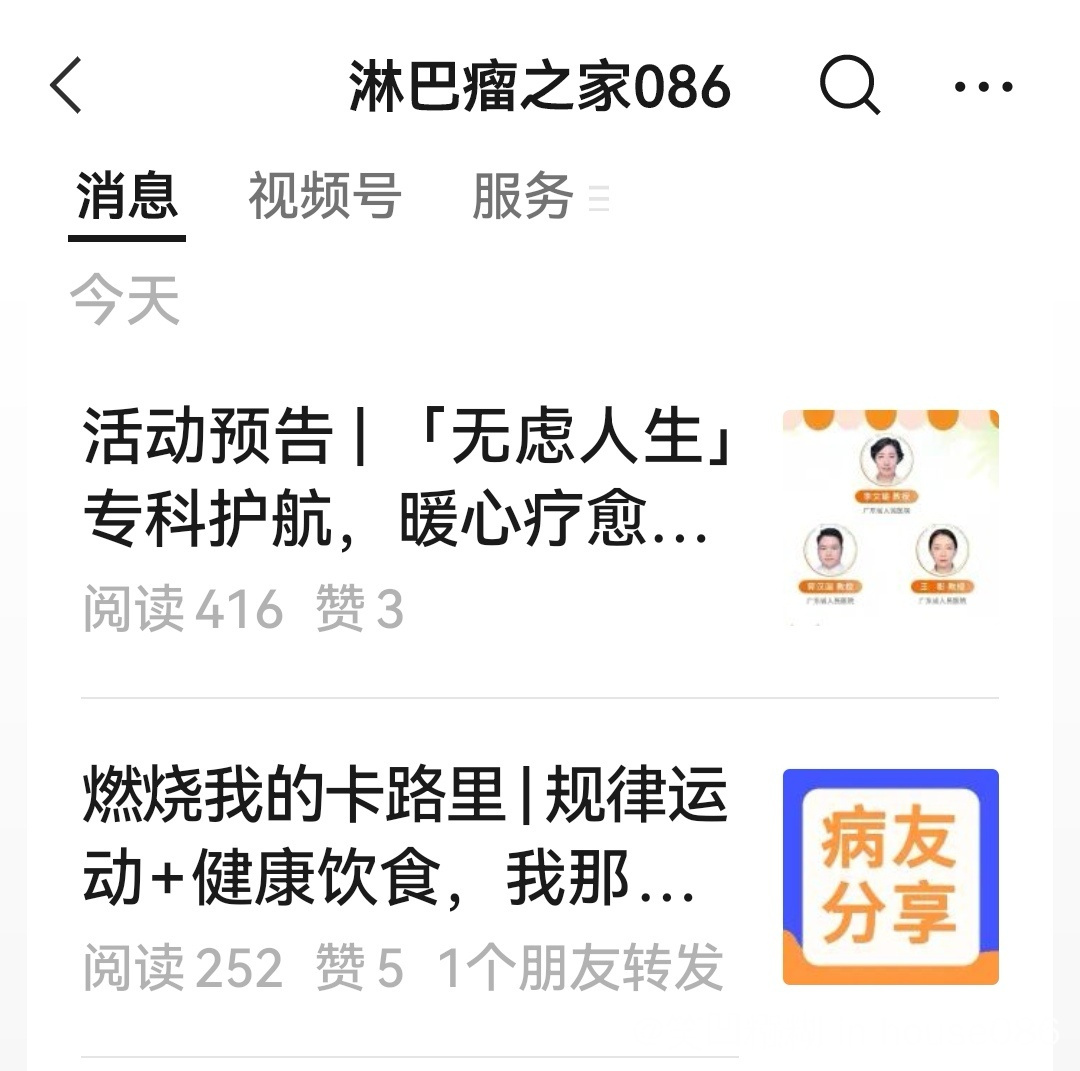Open search in 淋巴瘤之家086
This screenshot has width=1080, height=1071.
[x=849, y=85]
